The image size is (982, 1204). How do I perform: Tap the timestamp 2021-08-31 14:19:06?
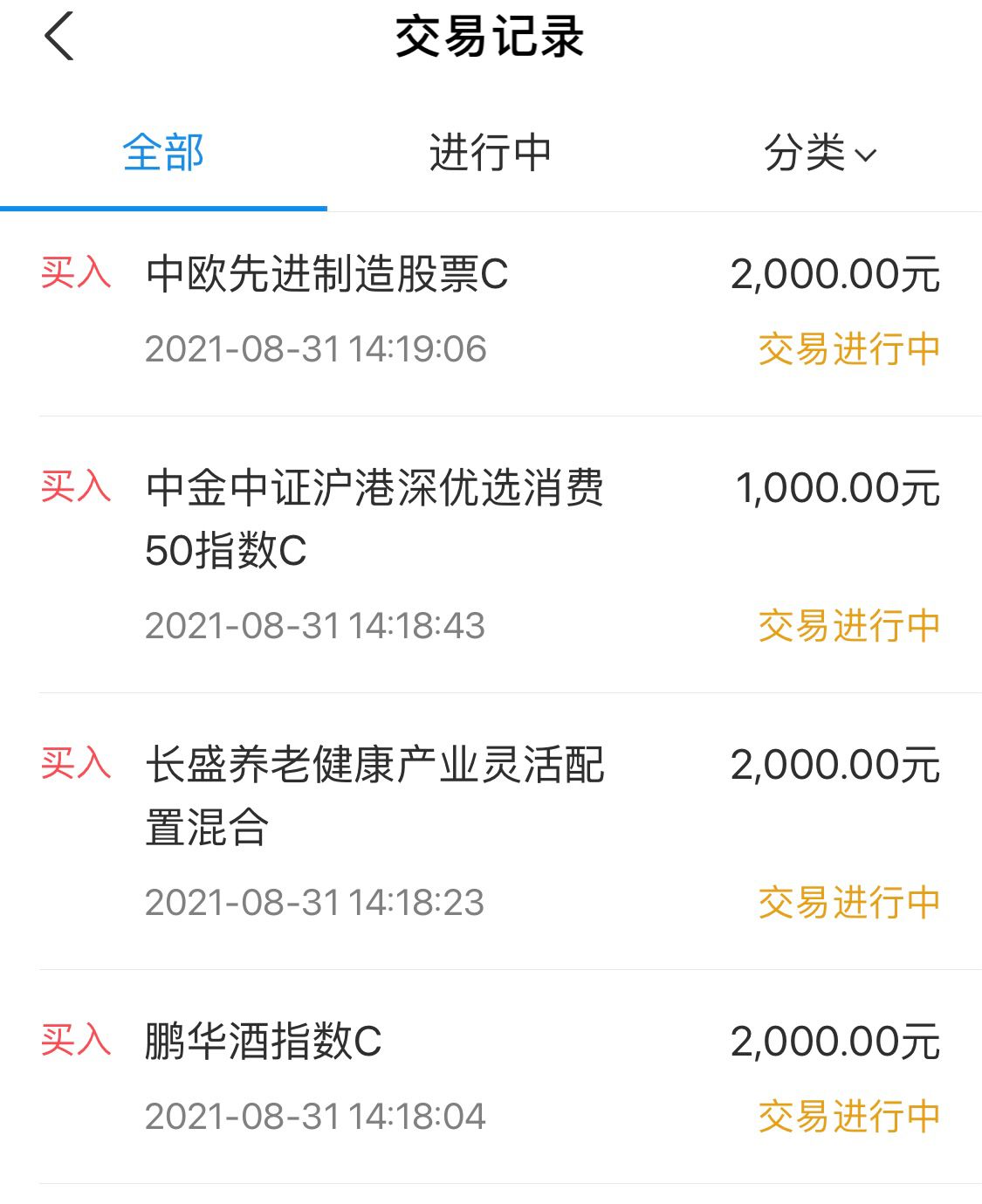[319, 347]
